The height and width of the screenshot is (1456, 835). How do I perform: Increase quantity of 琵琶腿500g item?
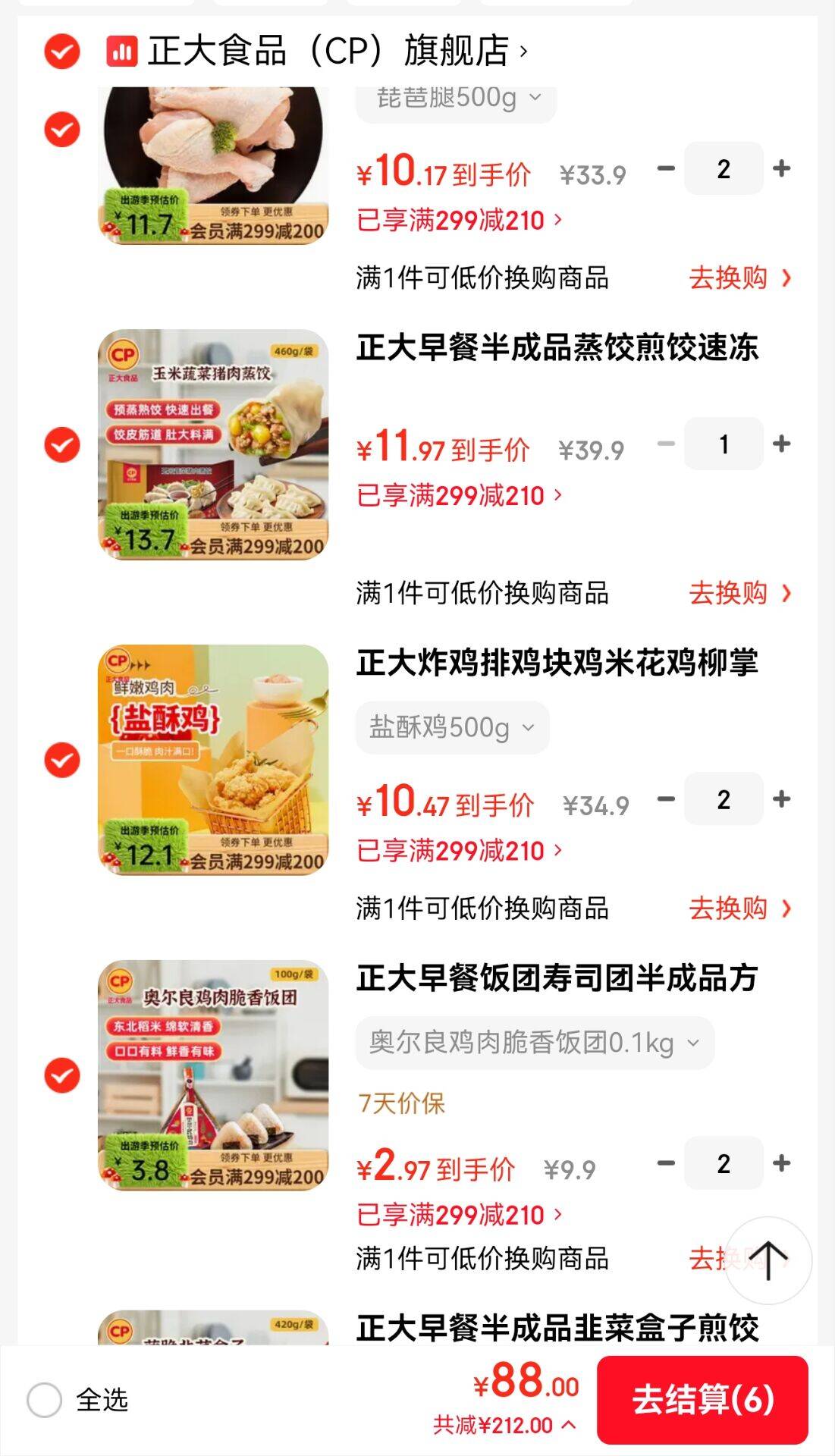coord(781,168)
